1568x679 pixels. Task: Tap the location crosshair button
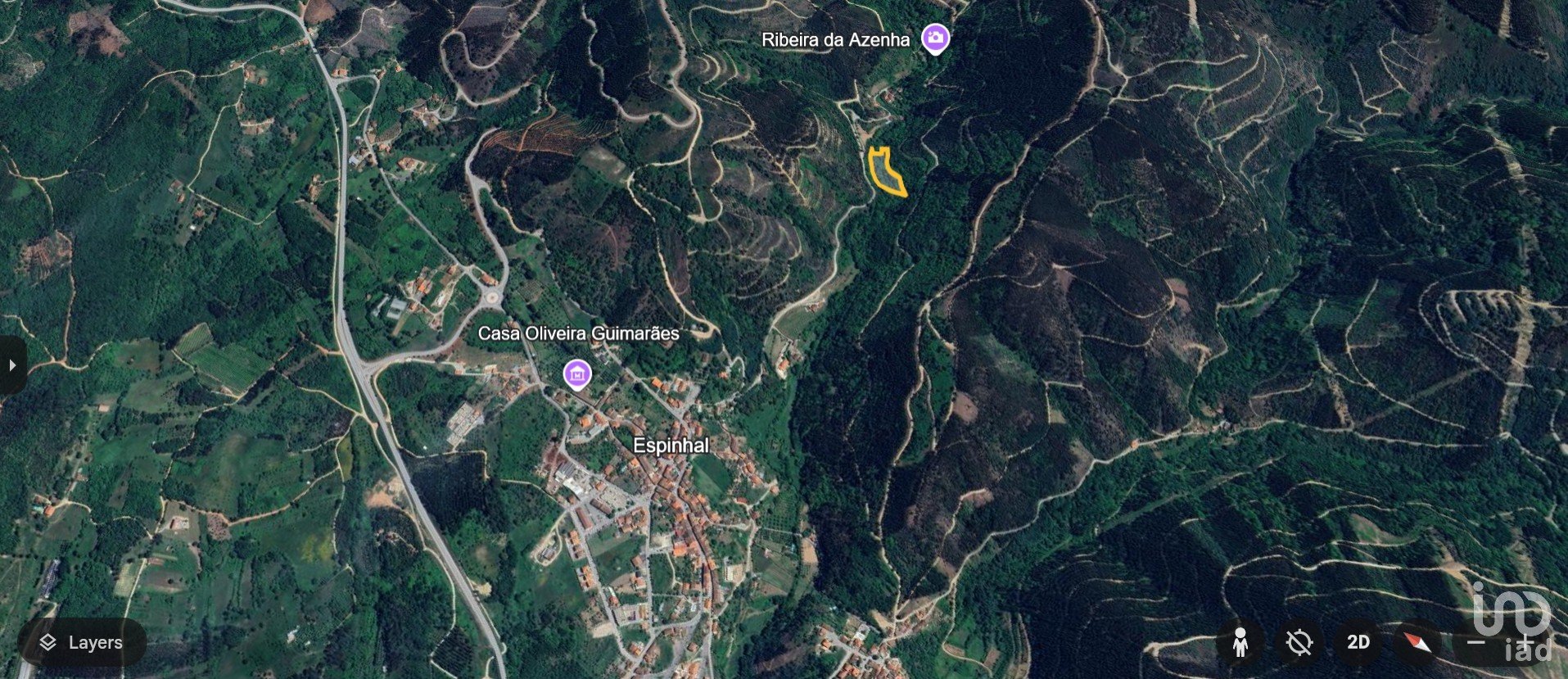(1299, 642)
